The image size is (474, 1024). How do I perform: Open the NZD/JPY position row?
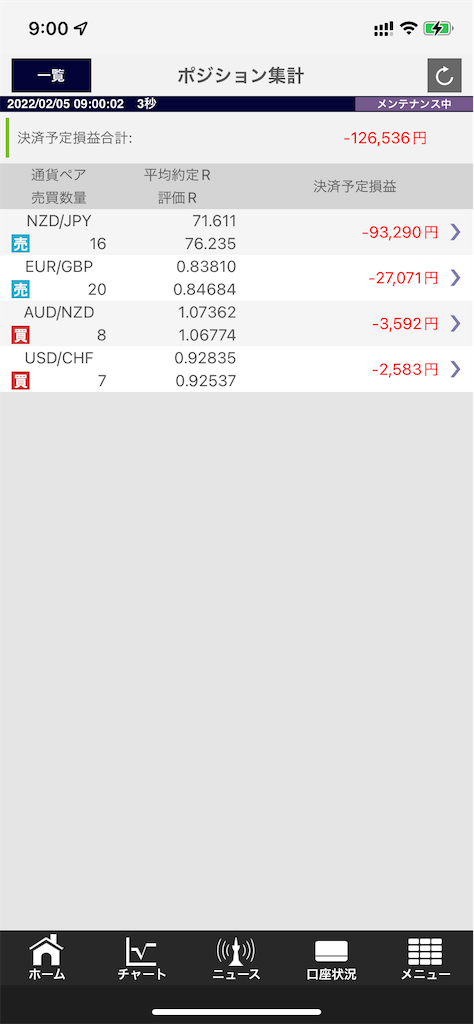(x=237, y=232)
